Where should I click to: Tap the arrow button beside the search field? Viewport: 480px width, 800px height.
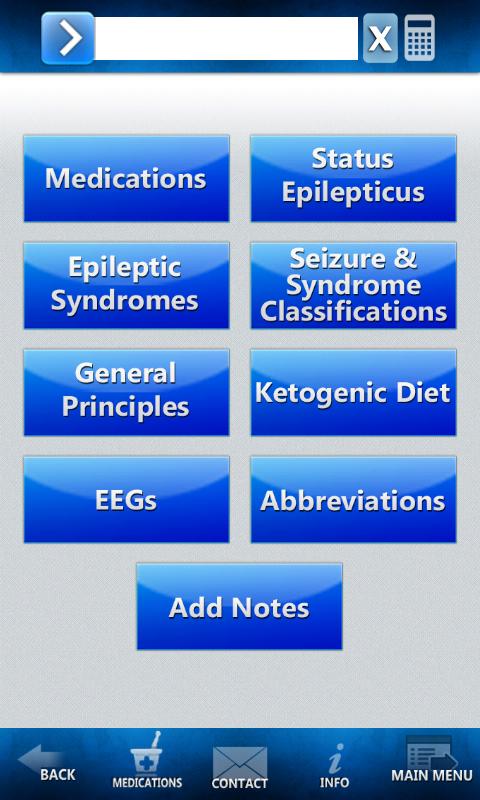click(x=68, y=38)
